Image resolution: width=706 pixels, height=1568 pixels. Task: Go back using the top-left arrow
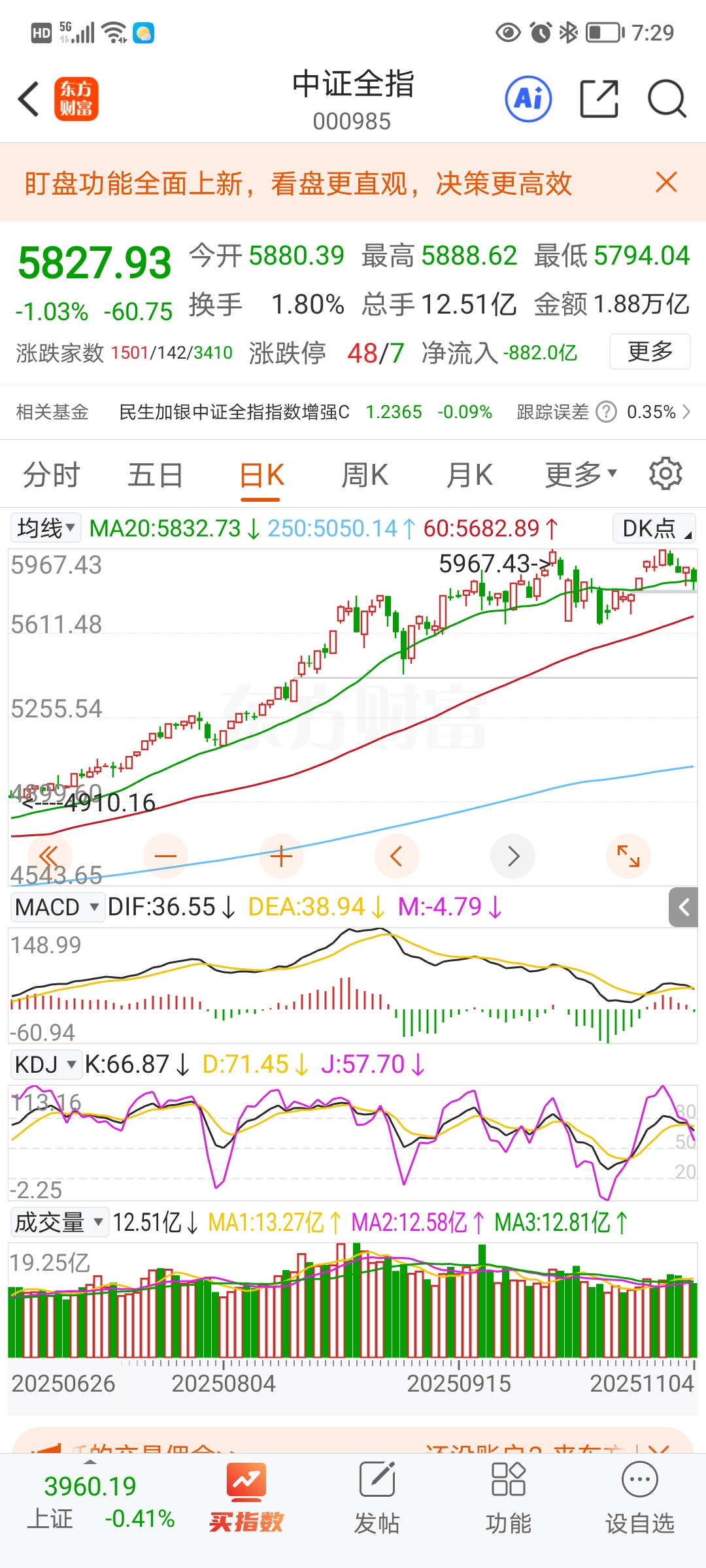click(29, 99)
